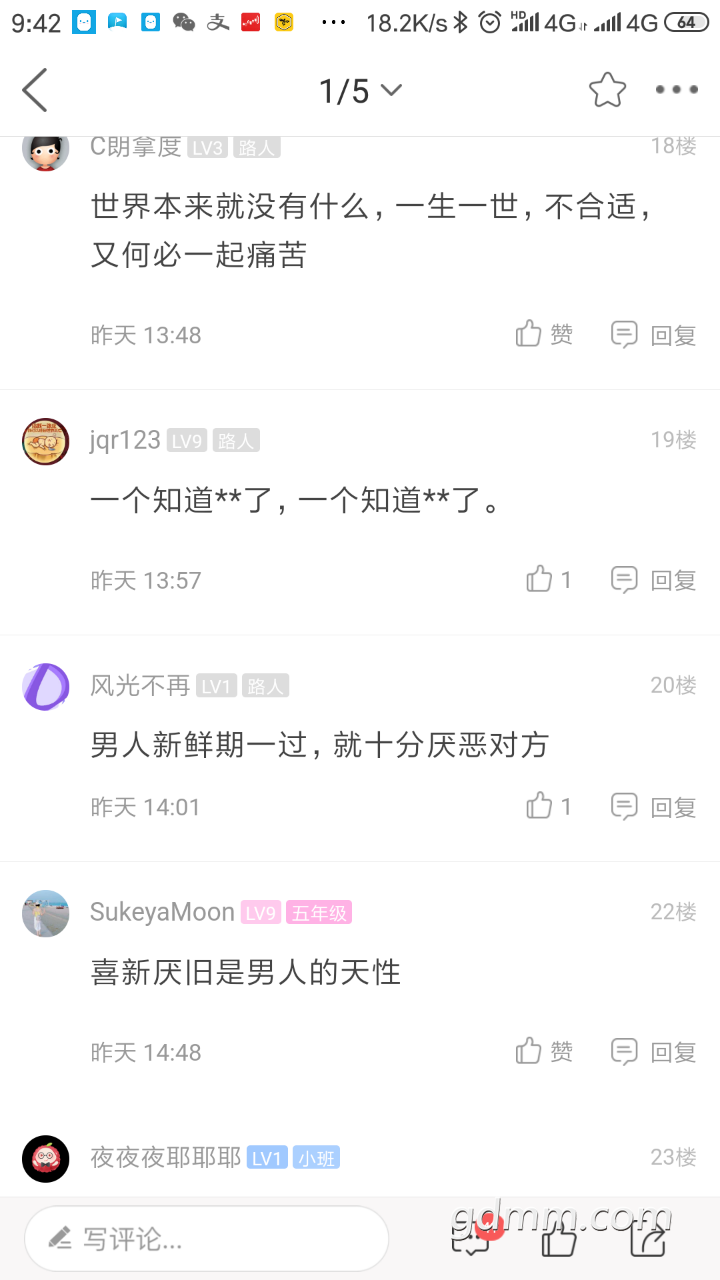Reply to jqr123's comment
Screen dimensions: 720x1280
[x=654, y=580]
